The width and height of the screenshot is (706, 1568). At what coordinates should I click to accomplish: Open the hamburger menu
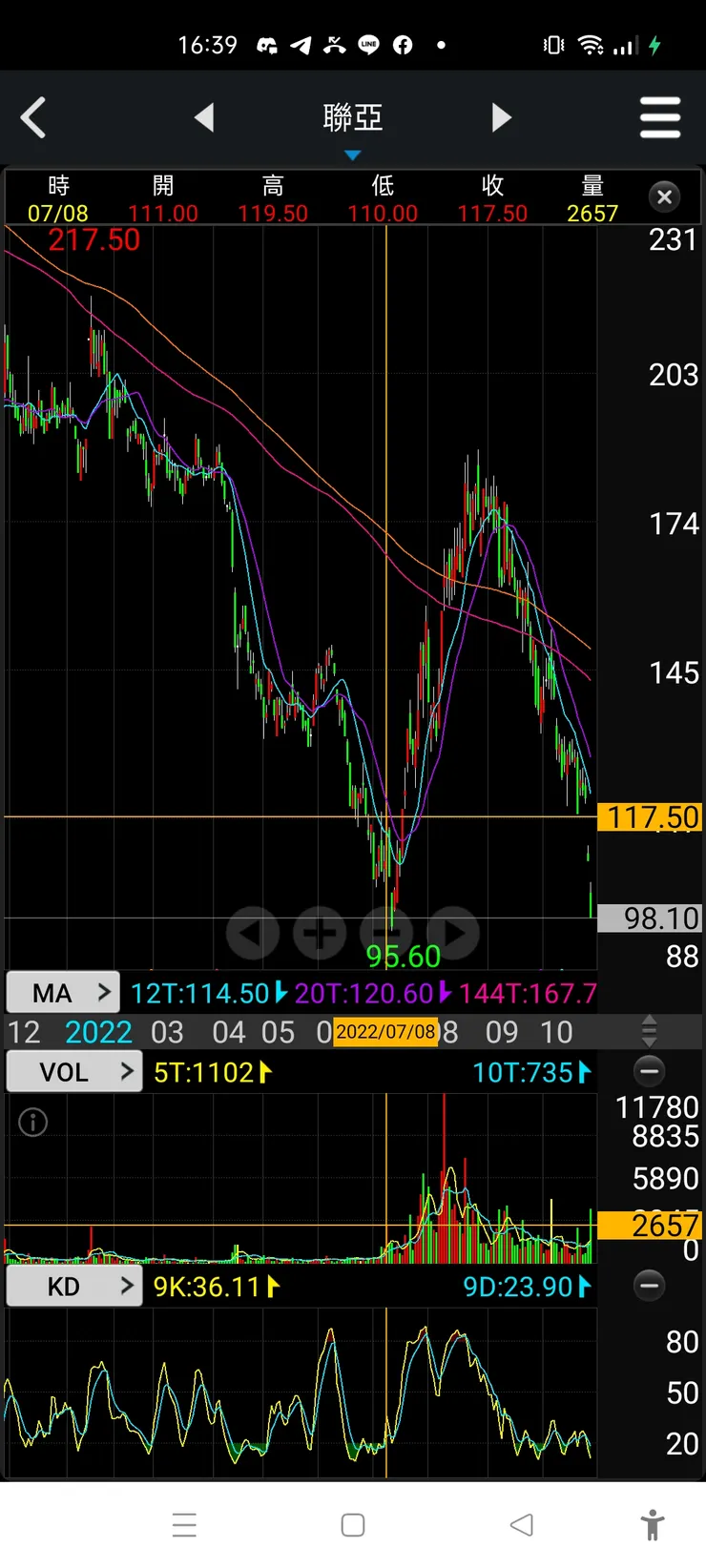click(659, 118)
